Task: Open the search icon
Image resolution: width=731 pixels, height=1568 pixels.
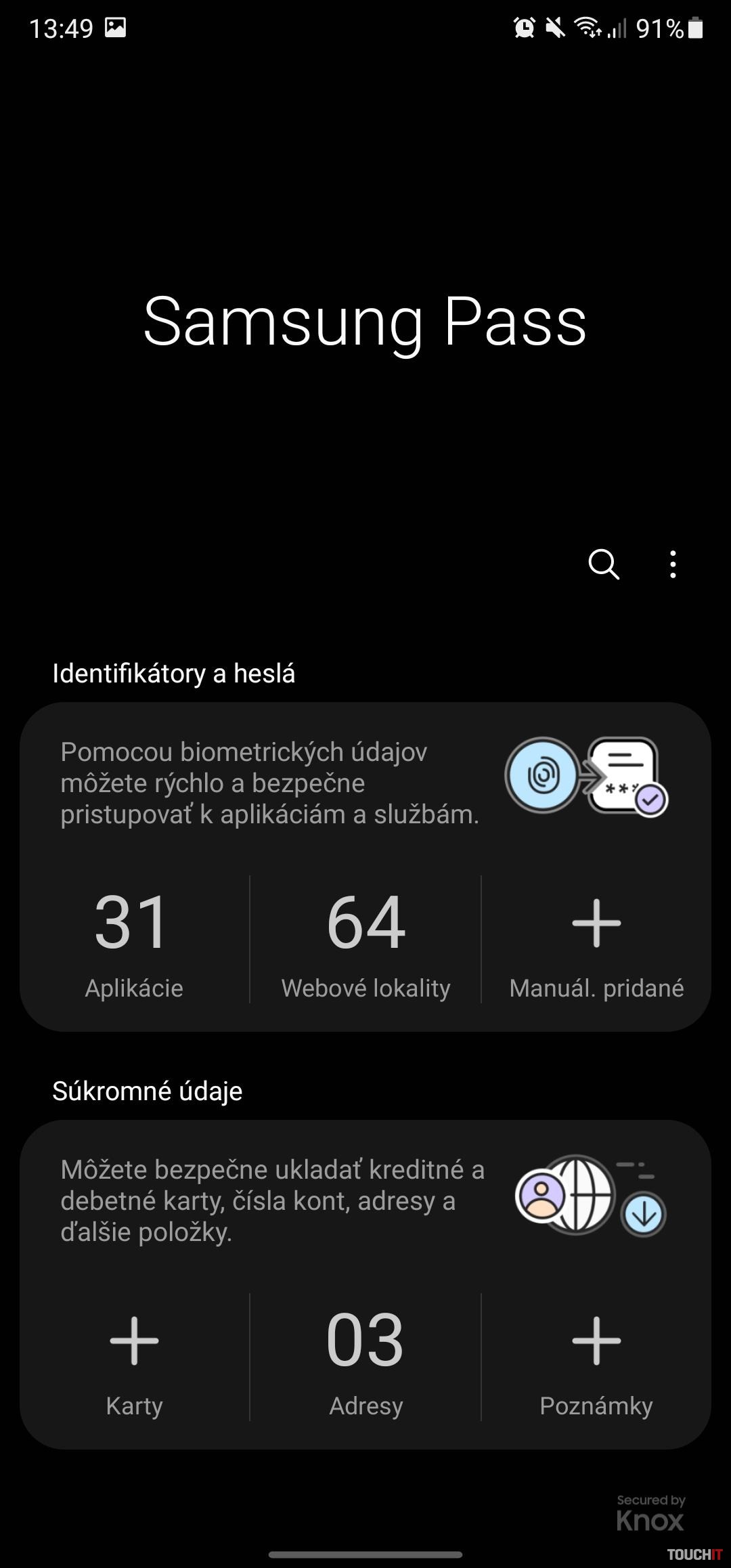Action: coord(603,564)
